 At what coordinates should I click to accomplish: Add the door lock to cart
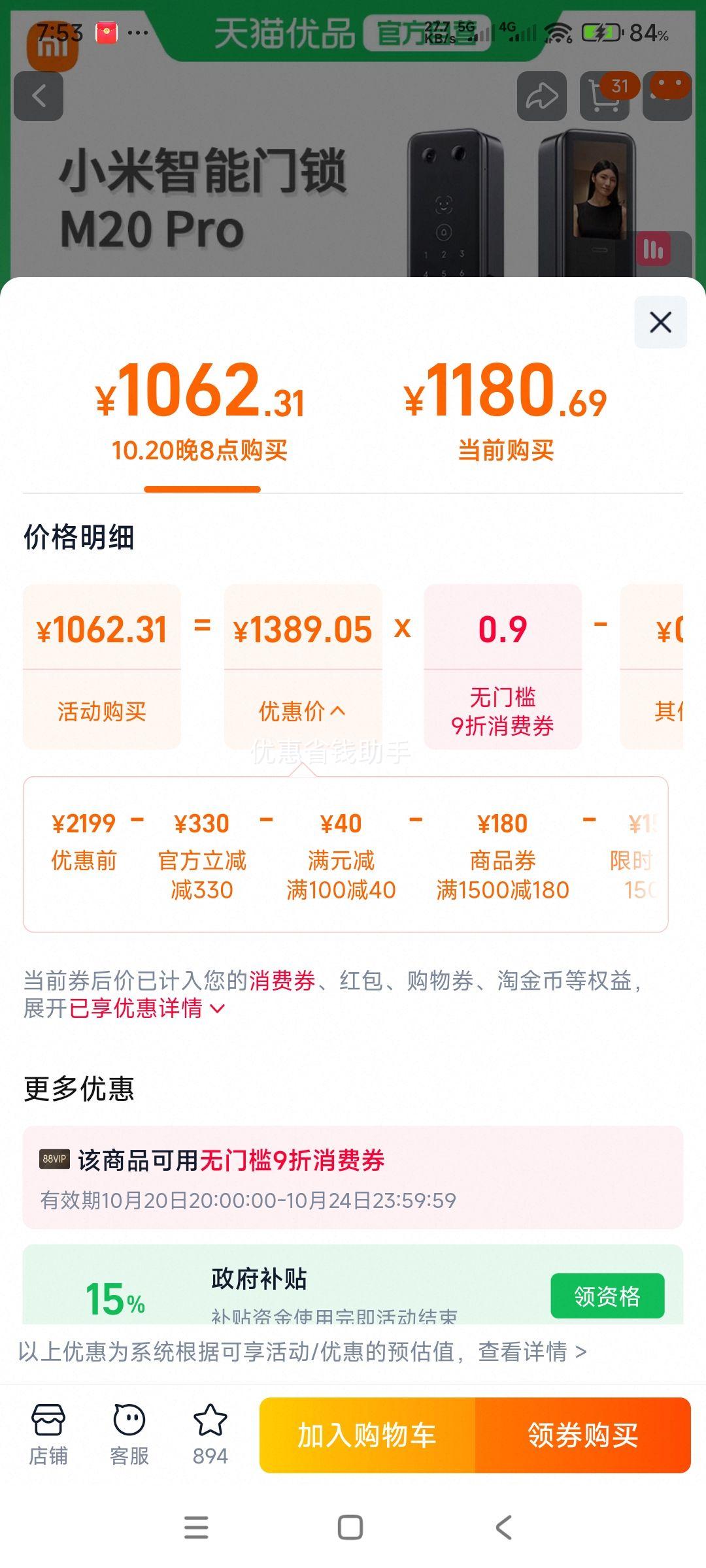367,1435
